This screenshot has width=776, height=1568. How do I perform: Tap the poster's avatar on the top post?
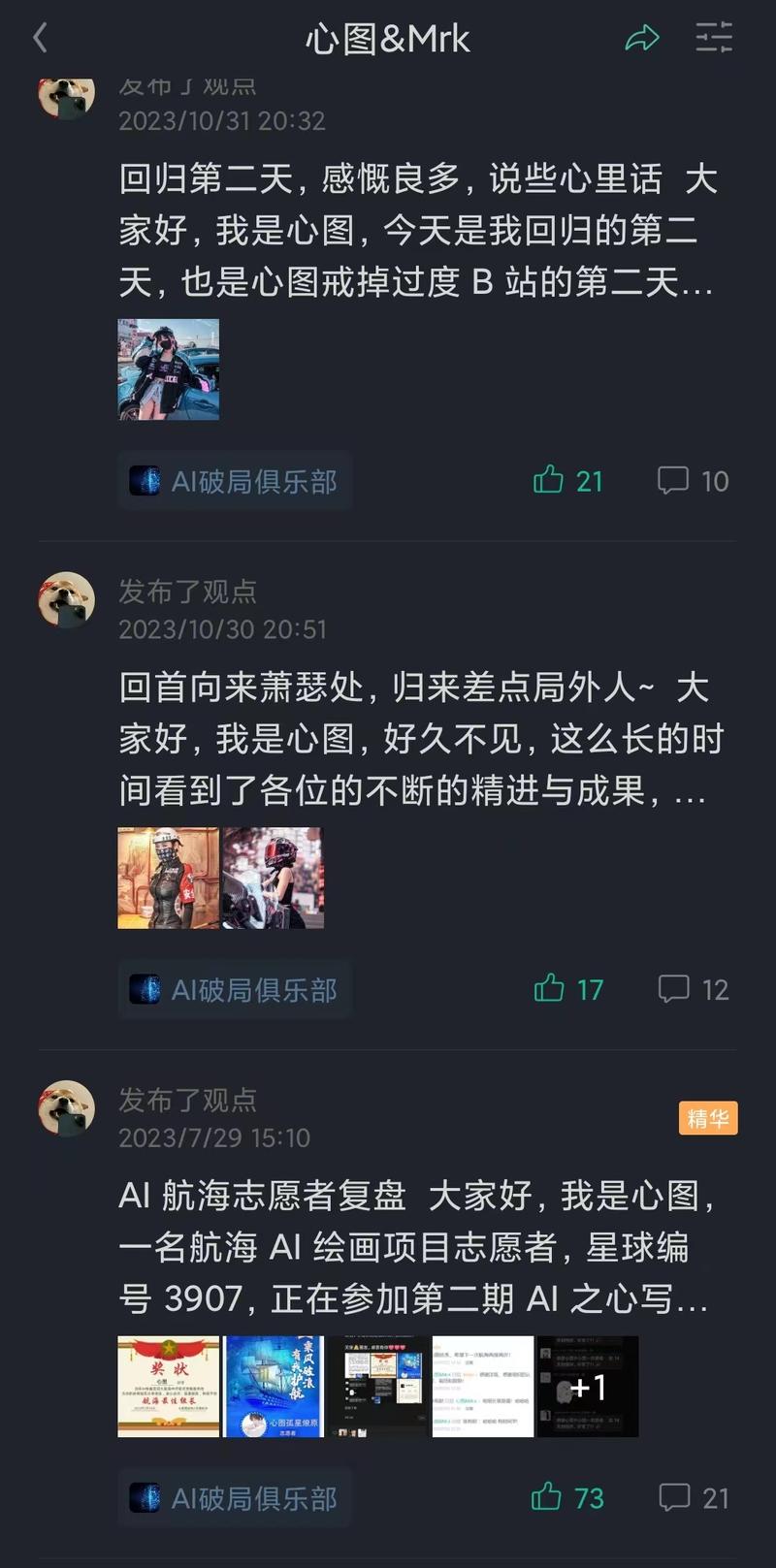(65, 97)
